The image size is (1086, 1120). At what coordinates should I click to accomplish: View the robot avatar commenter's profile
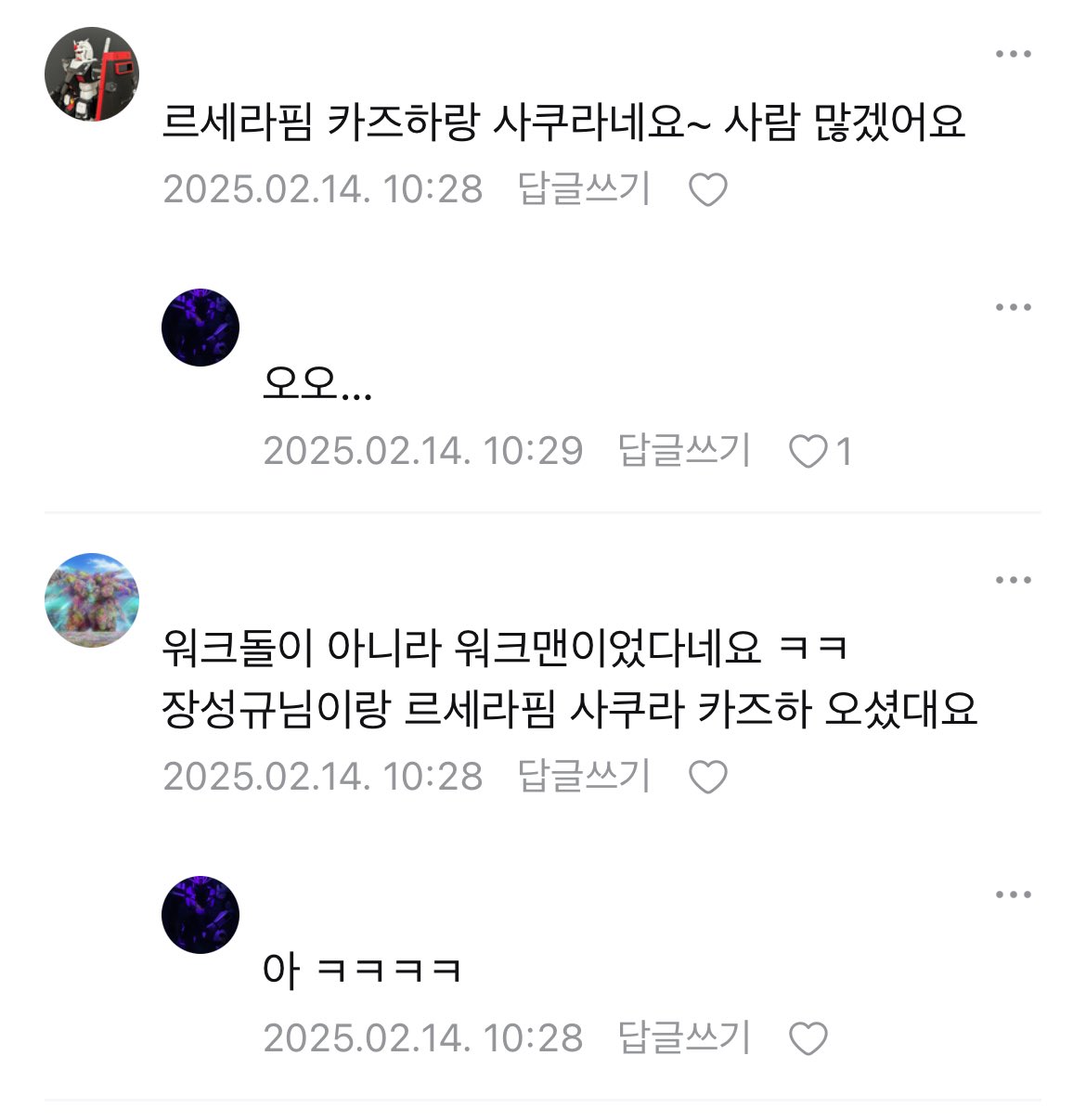(92, 74)
